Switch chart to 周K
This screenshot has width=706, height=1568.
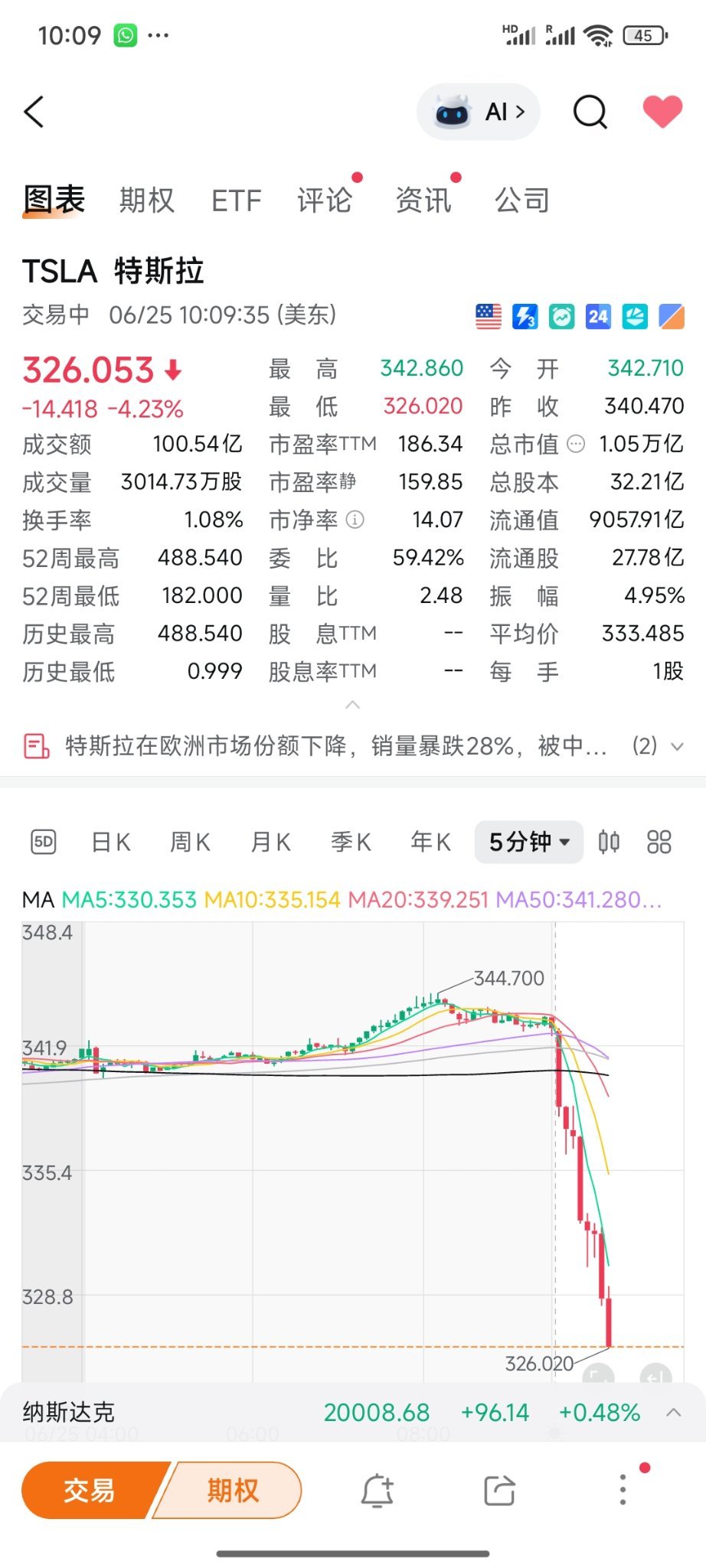click(x=190, y=843)
